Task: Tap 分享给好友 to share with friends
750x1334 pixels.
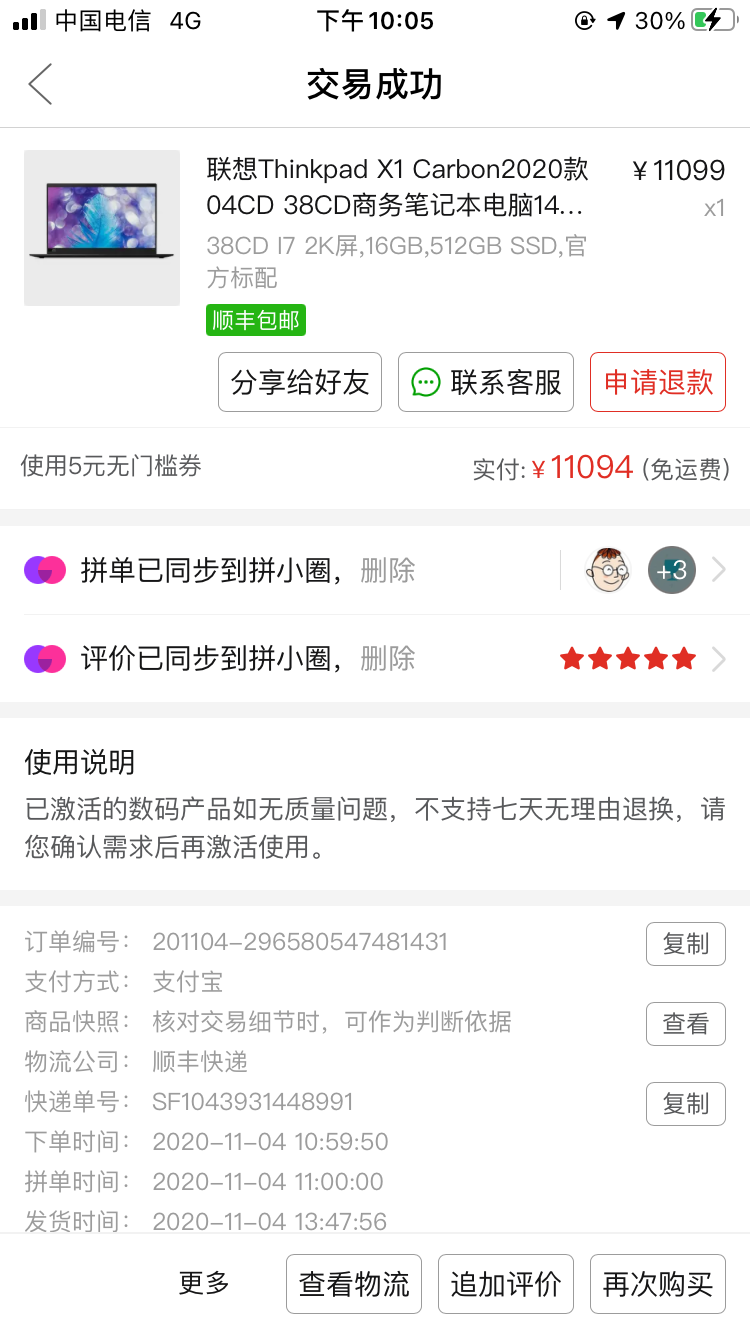Action: (x=300, y=382)
